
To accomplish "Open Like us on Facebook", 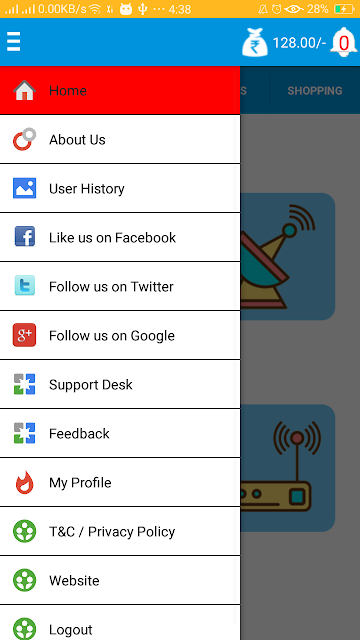I will [x=120, y=237].
